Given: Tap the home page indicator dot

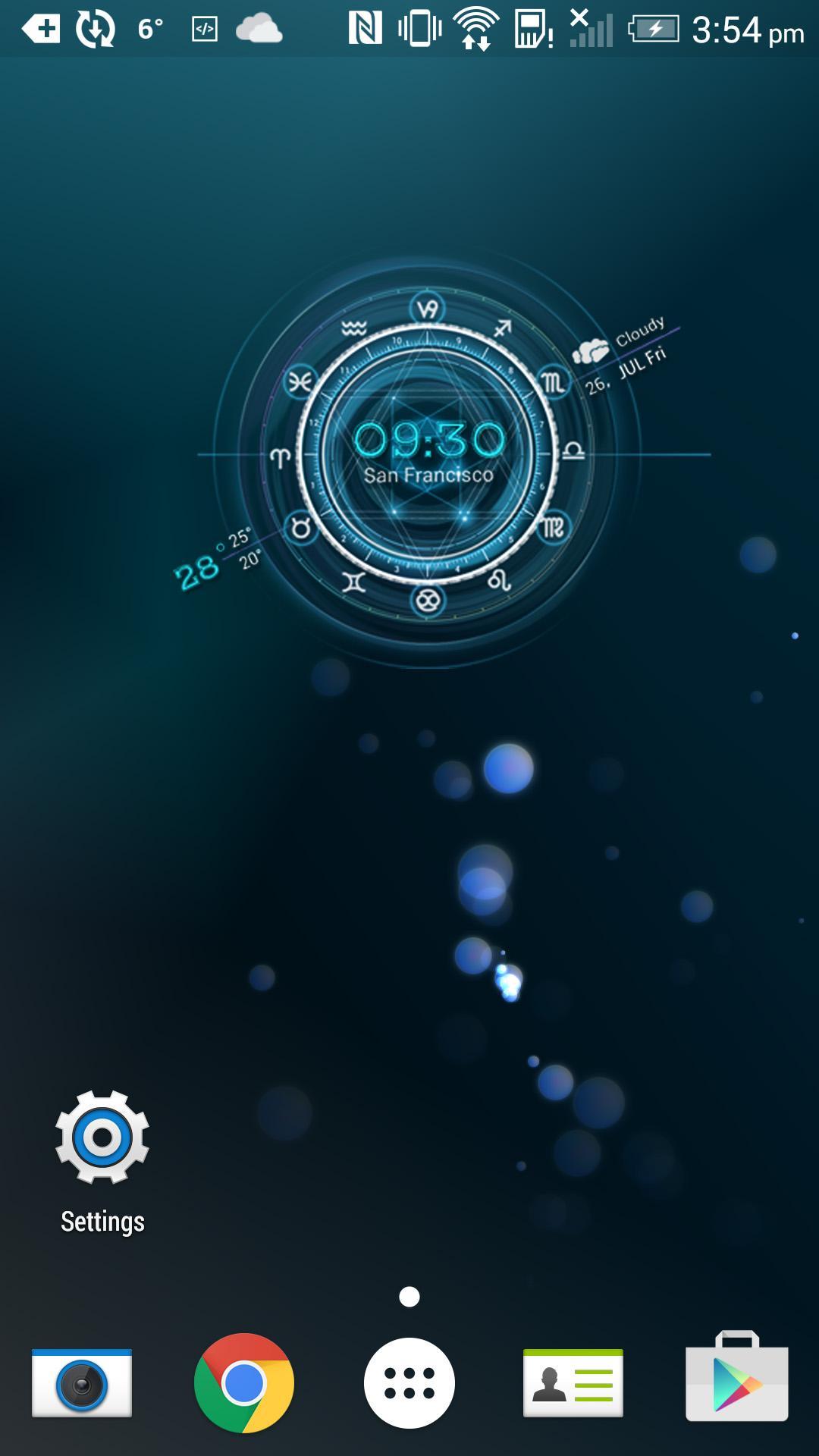Looking at the screenshot, I should [409, 1297].
